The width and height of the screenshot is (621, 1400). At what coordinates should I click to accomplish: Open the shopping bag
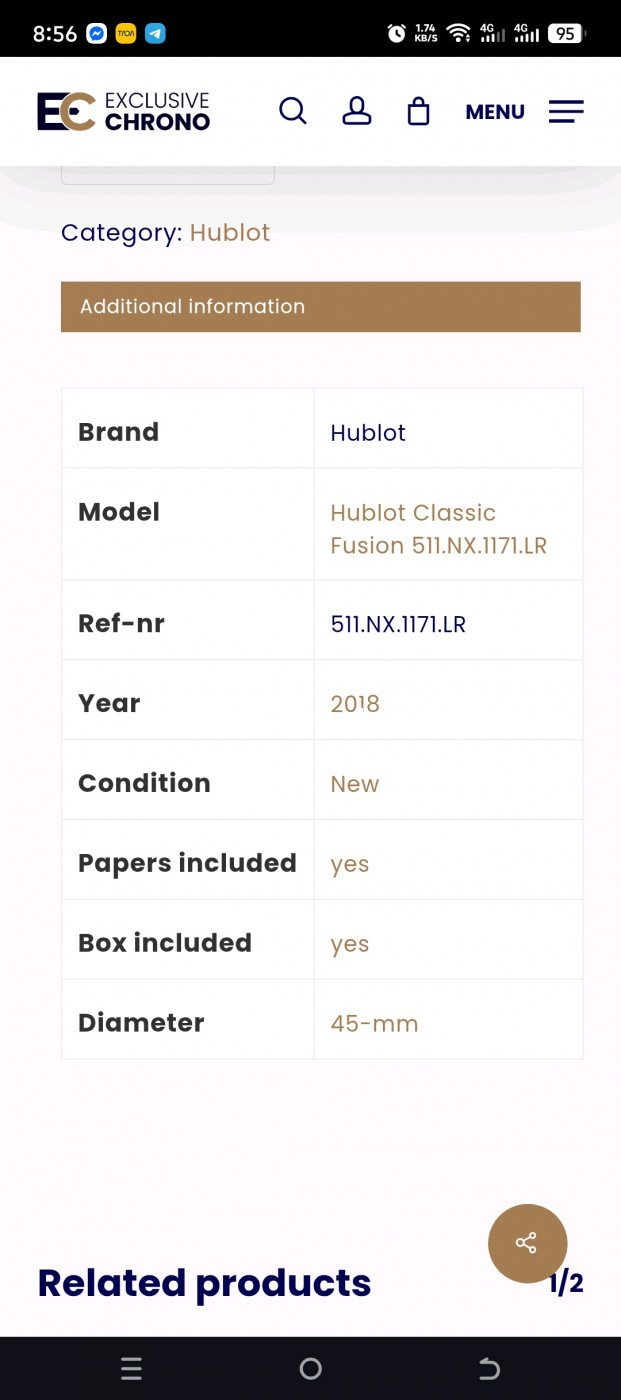418,111
